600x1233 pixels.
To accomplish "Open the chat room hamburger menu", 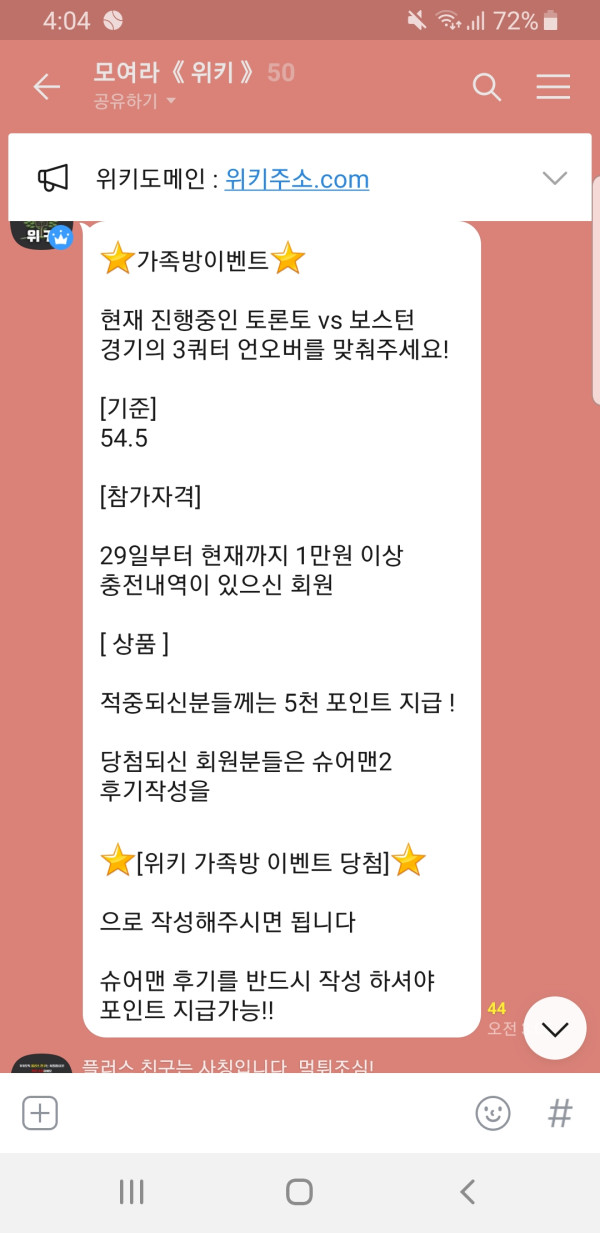I will click(x=553, y=87).
